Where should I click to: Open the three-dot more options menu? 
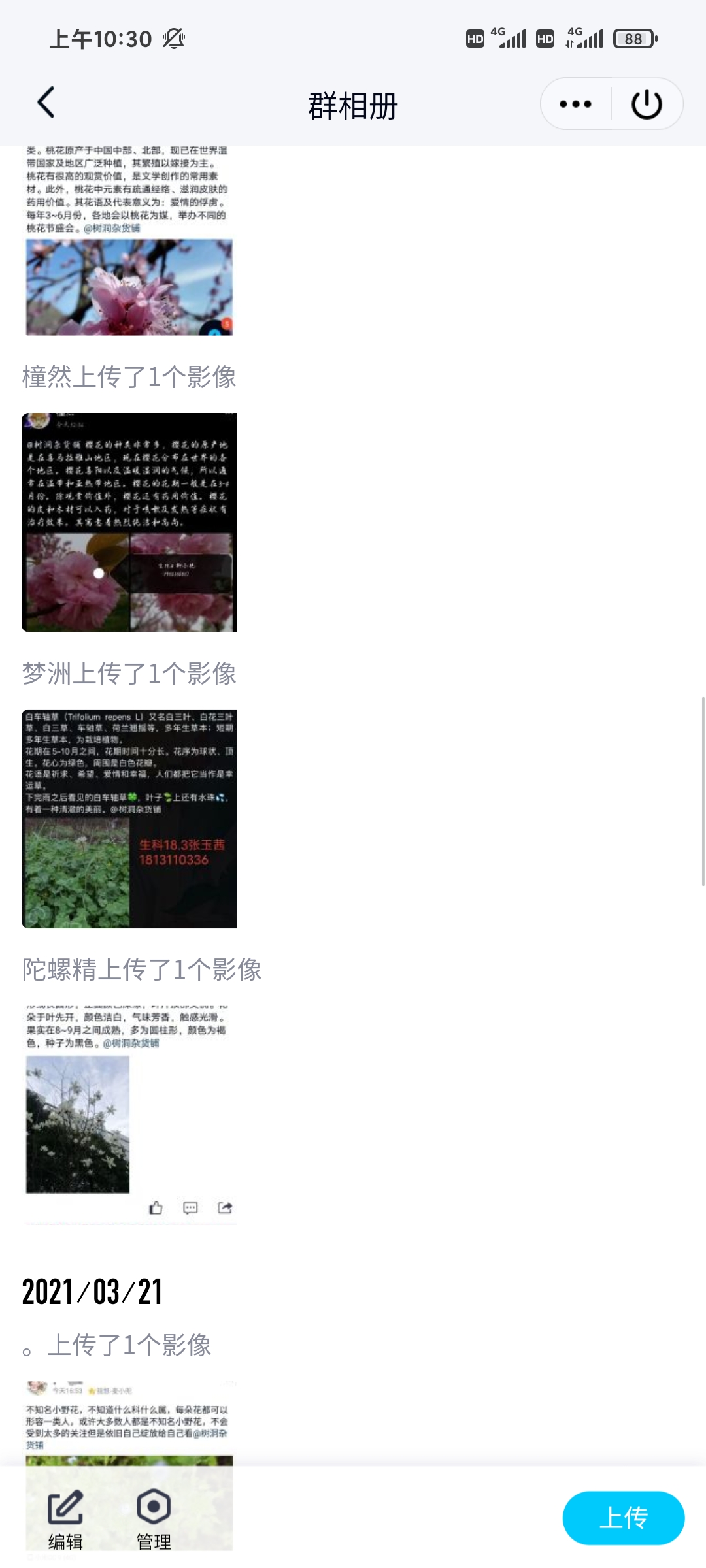(x=575, y=104)
